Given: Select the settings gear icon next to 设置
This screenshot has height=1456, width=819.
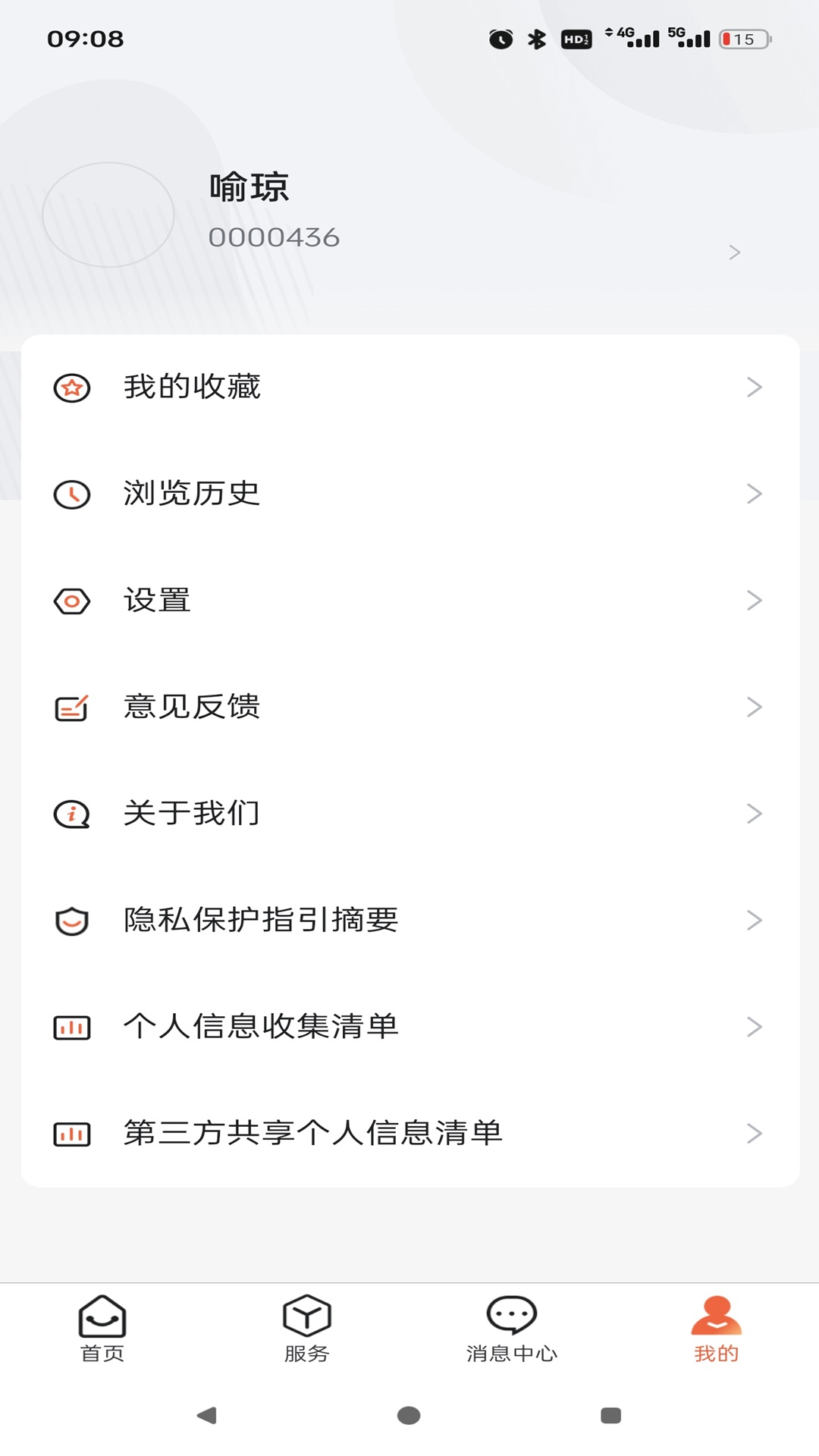Looking at the screenshot, I should (x=71, y=600).
